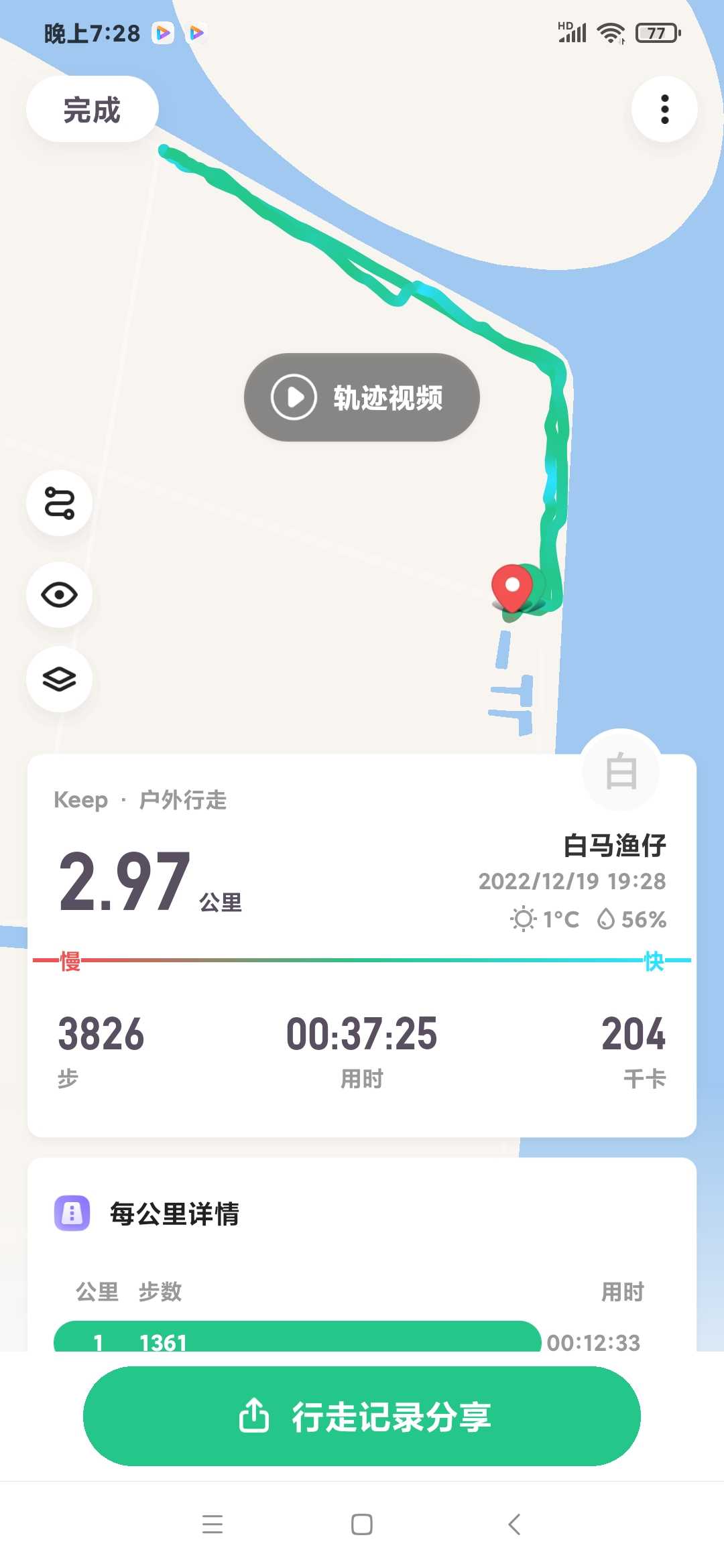Open the three-dot overflow menu
724x1568 pixels.
point(664,109)
